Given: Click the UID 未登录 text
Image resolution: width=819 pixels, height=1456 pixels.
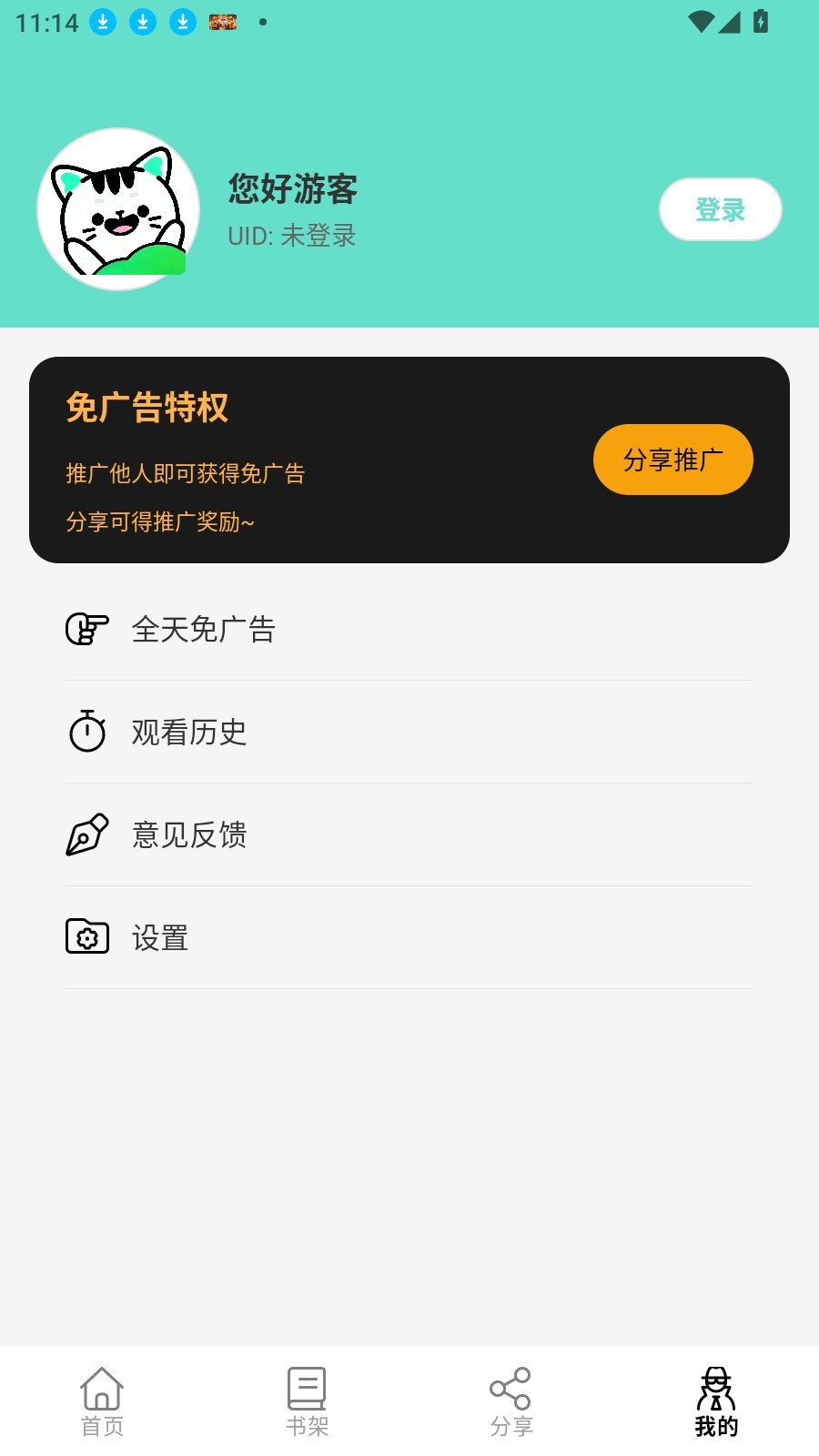Looking at the screenshot, I should pos(292,237).
